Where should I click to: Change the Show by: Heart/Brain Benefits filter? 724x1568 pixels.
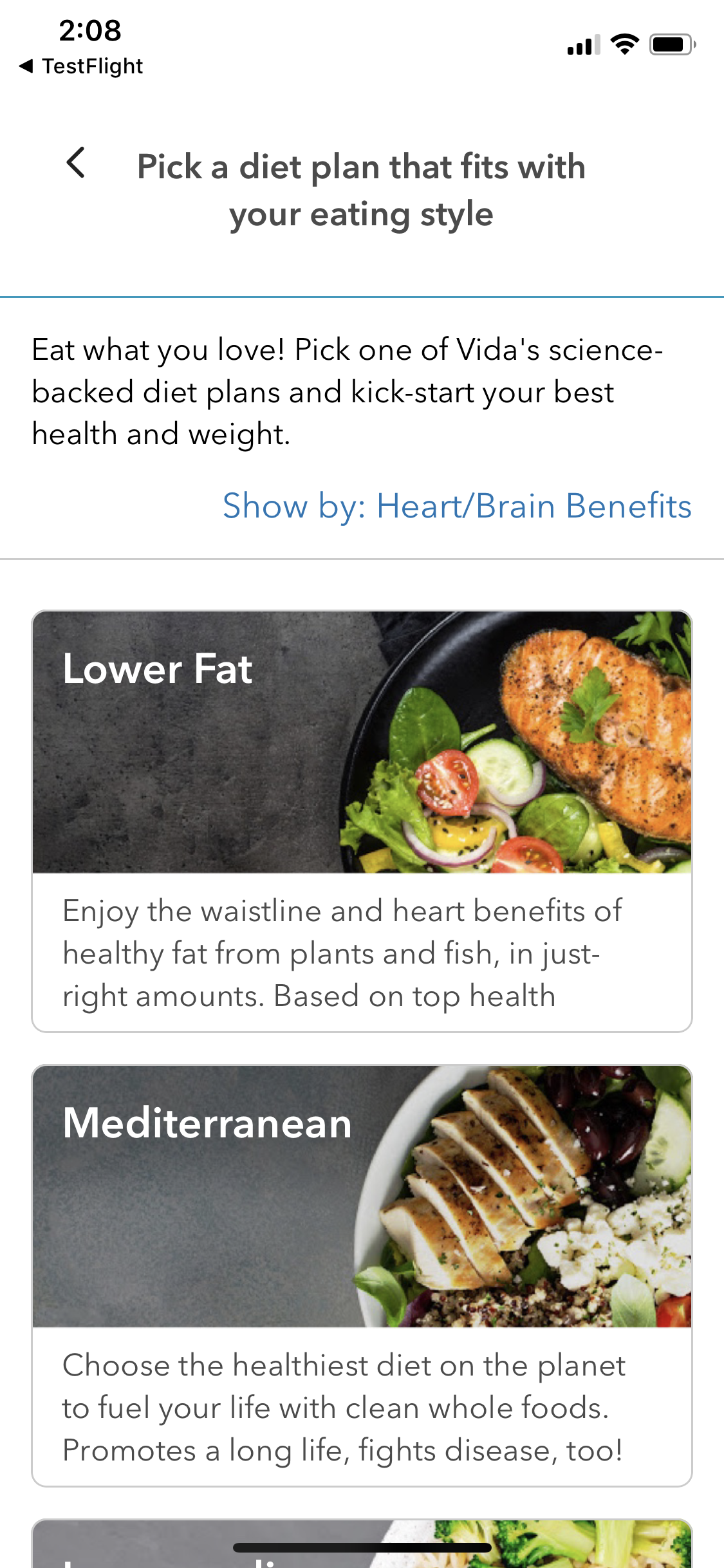tap(457, 506)
